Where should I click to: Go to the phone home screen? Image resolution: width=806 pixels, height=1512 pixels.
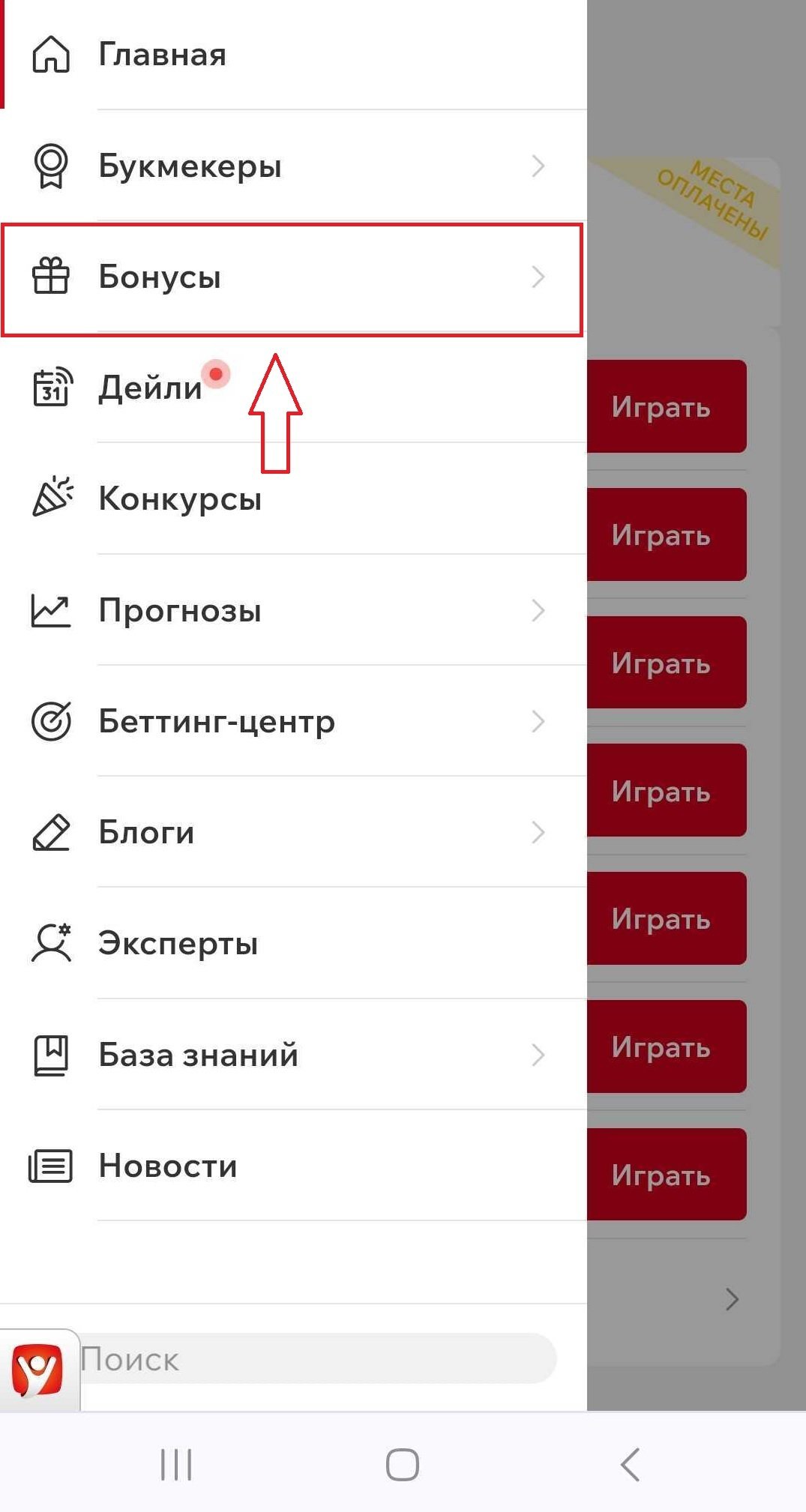(x=403, y=1465)
